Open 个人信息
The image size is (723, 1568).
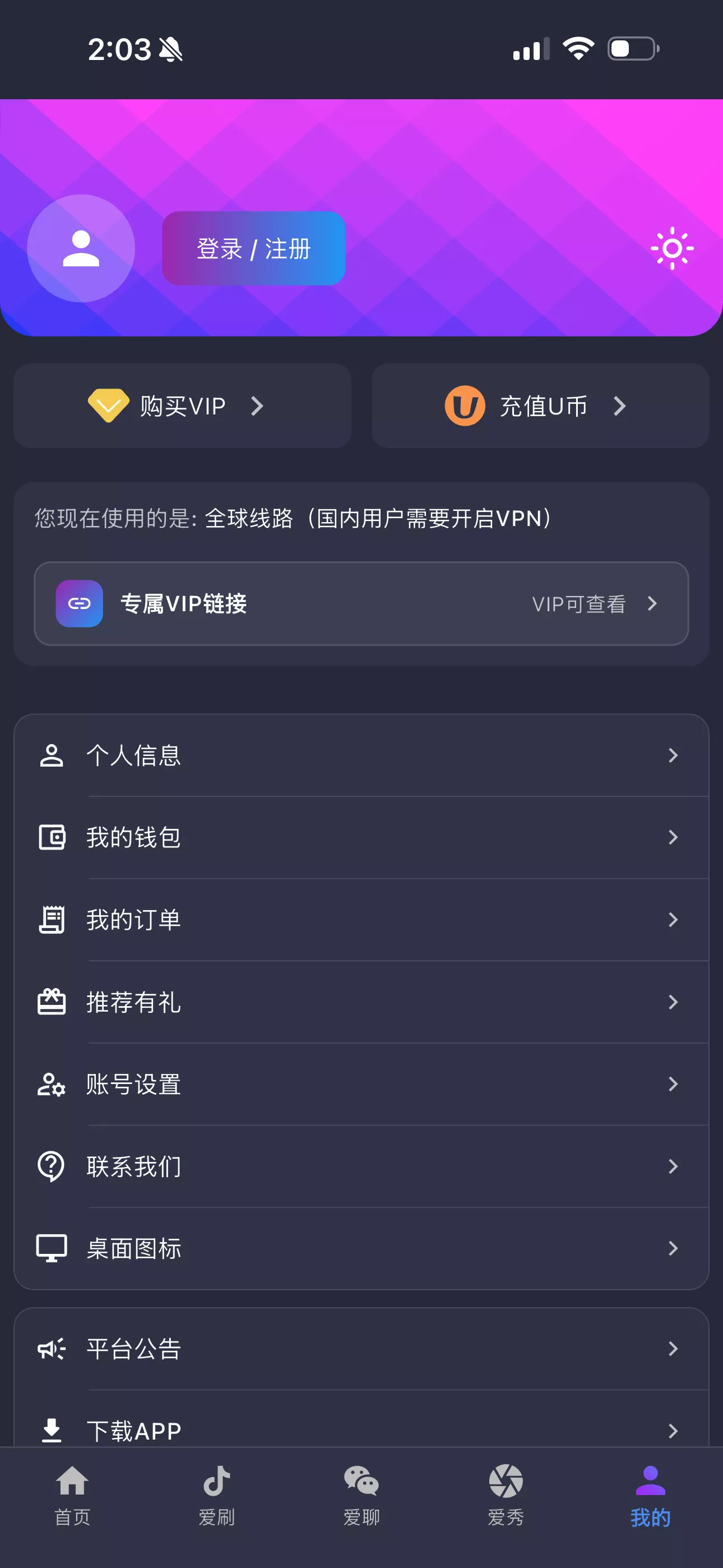coord(361,755)
